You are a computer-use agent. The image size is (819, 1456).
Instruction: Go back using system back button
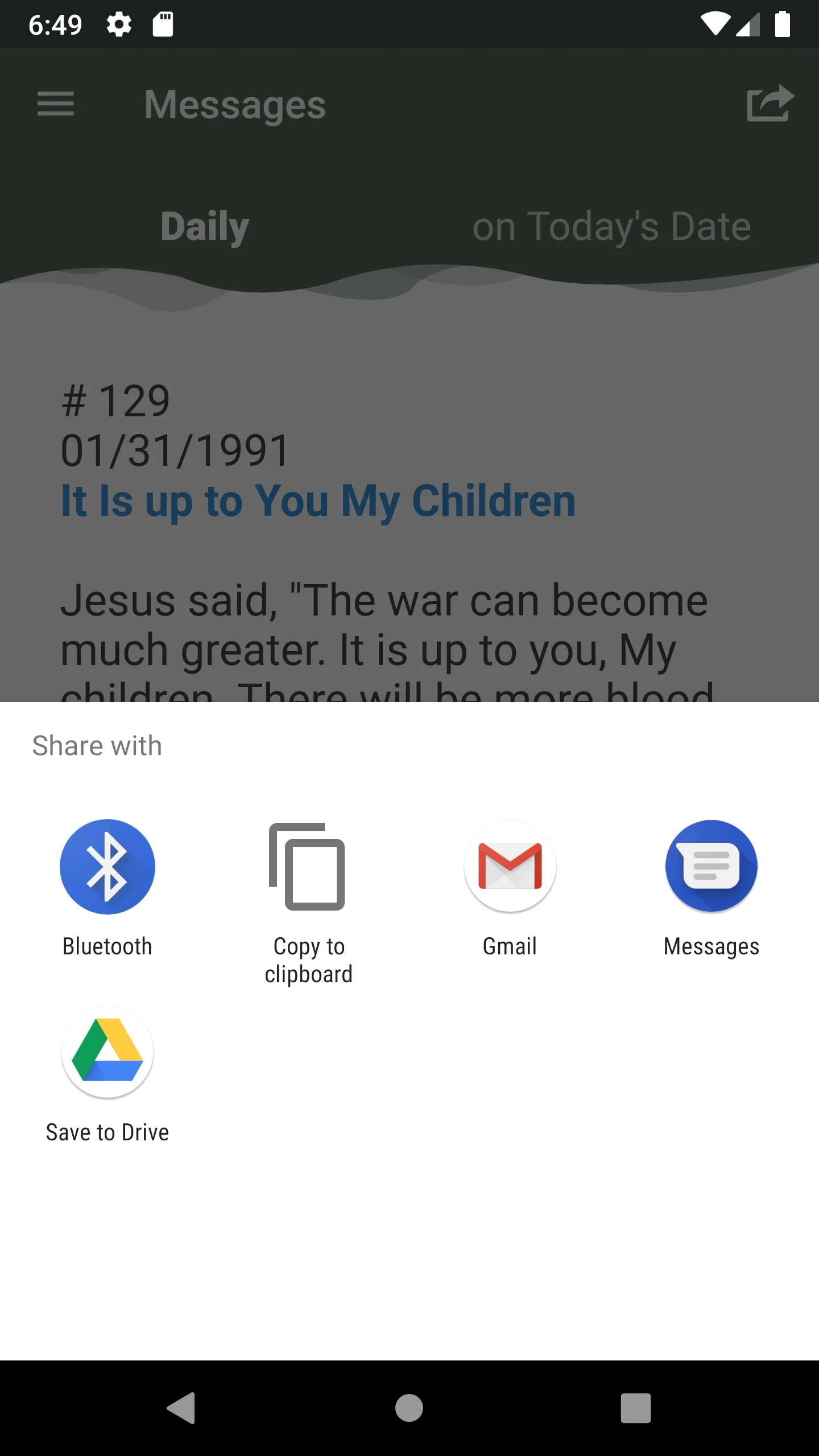tap(181, 1408)
